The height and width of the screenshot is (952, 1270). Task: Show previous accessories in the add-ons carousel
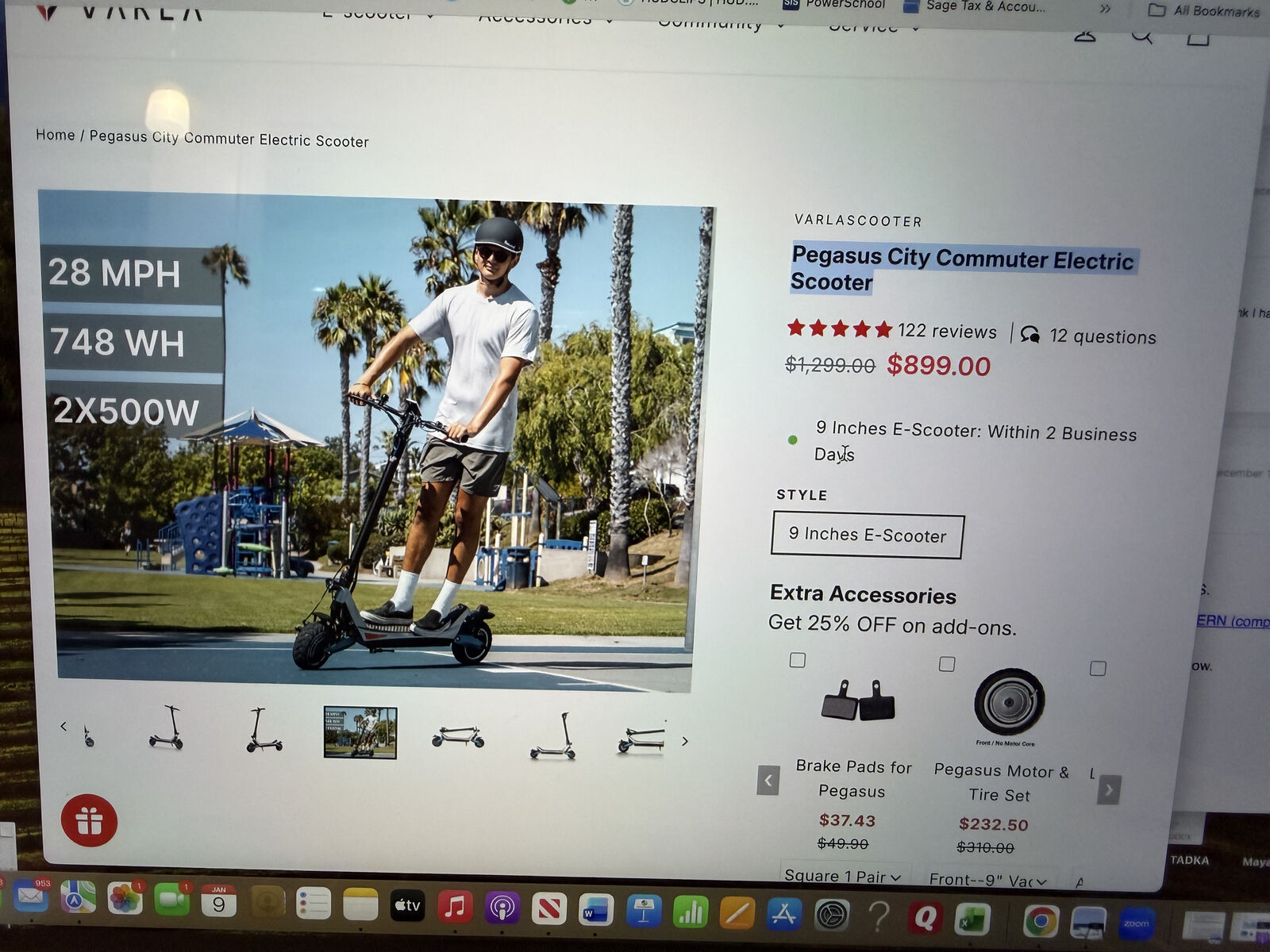coord(768,781)
